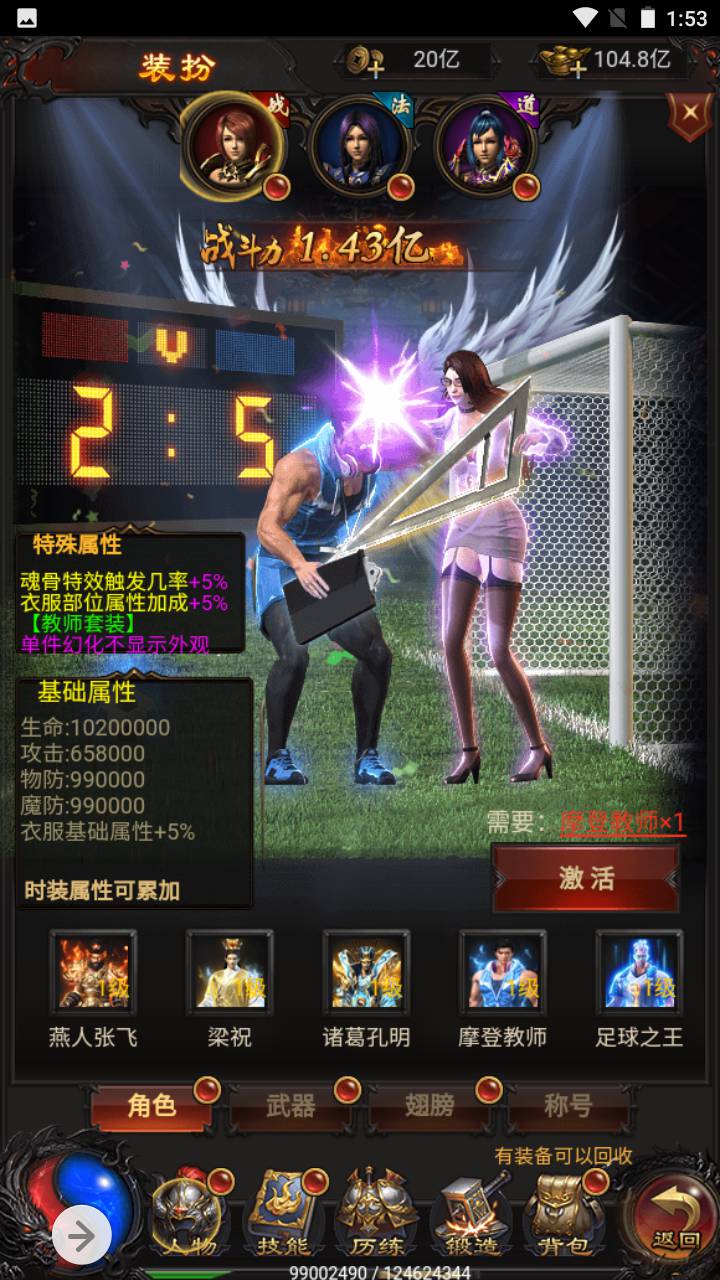Switch to the 翅膀 tab
The image size is (720, 1280).
430,1106
